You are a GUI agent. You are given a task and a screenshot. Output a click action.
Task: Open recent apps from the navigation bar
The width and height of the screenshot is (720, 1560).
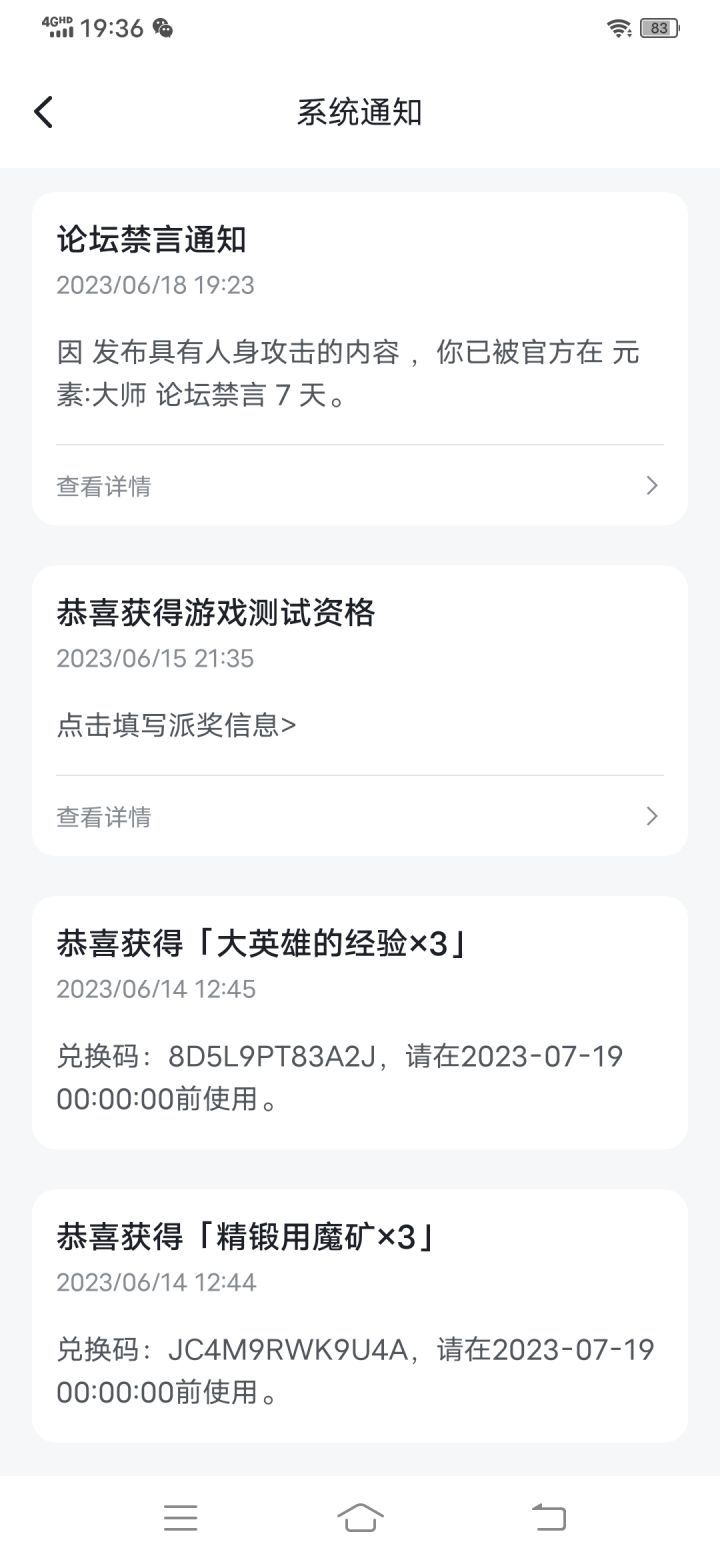pos(181,1517)
